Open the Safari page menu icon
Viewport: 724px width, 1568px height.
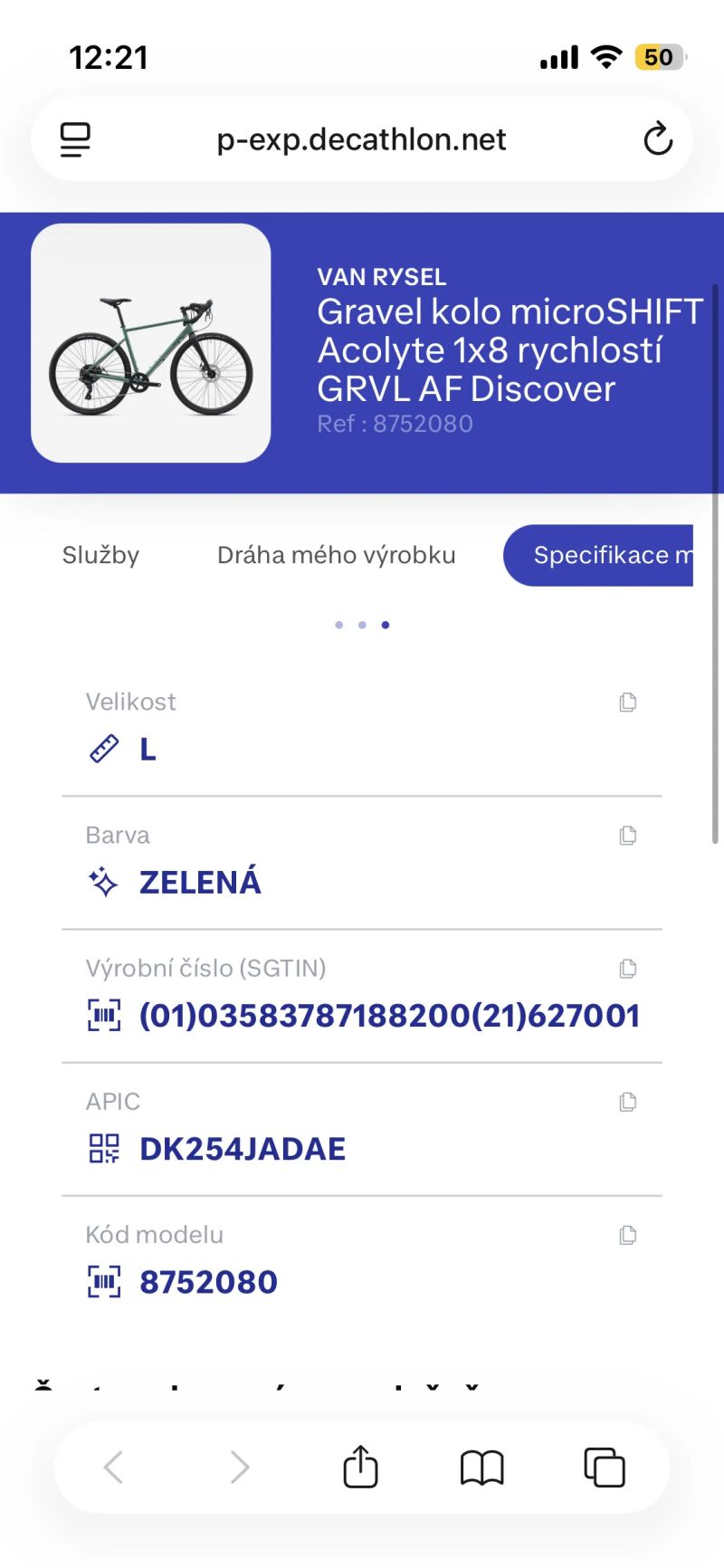[75, 140]
